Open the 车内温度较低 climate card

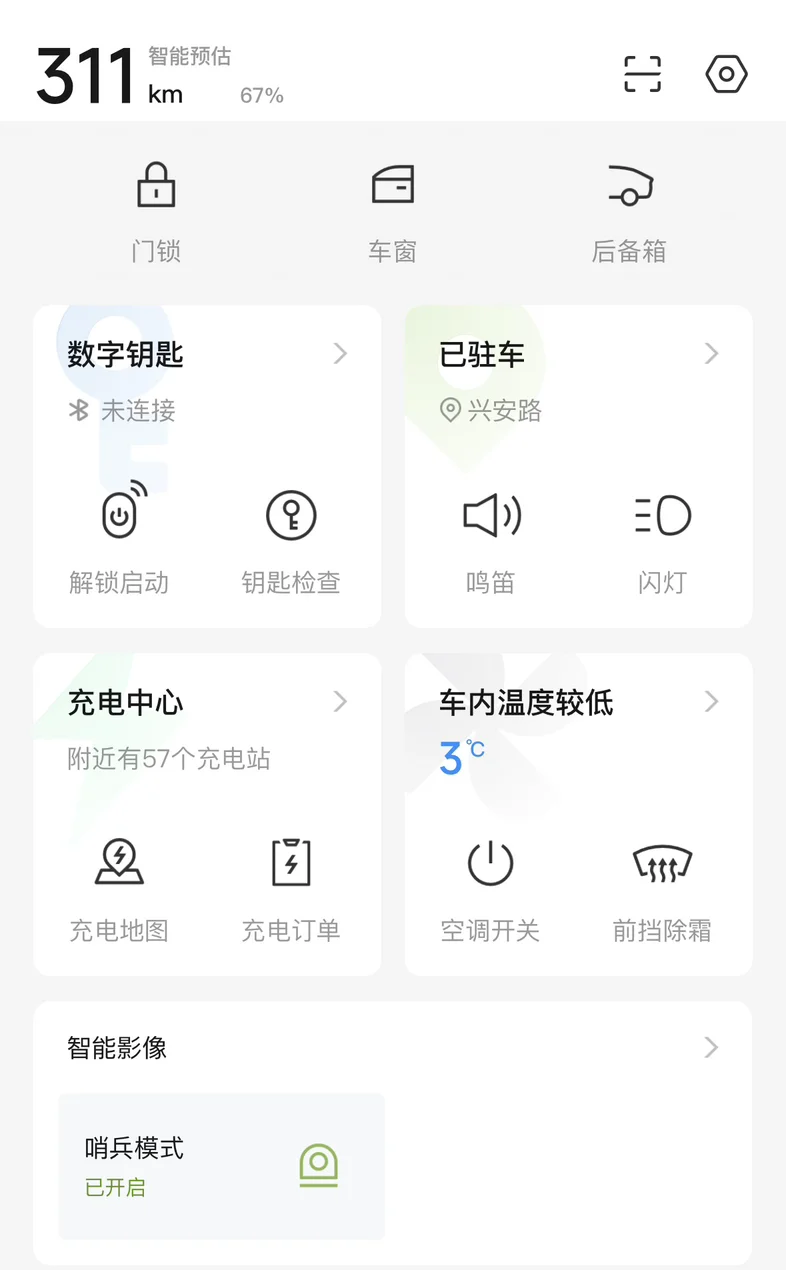[x=579, y=702]
